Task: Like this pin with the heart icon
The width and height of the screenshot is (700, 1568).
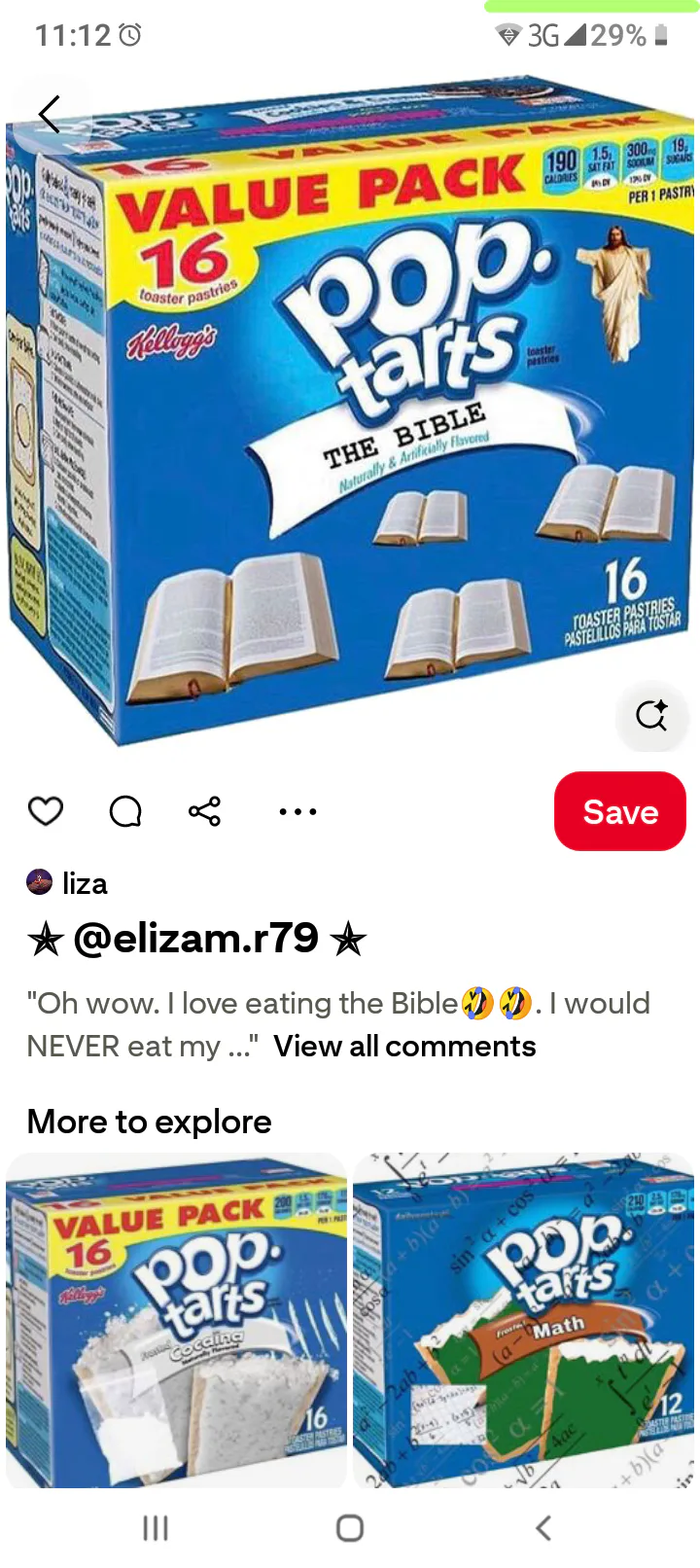Action: click(x=46, y=810)
